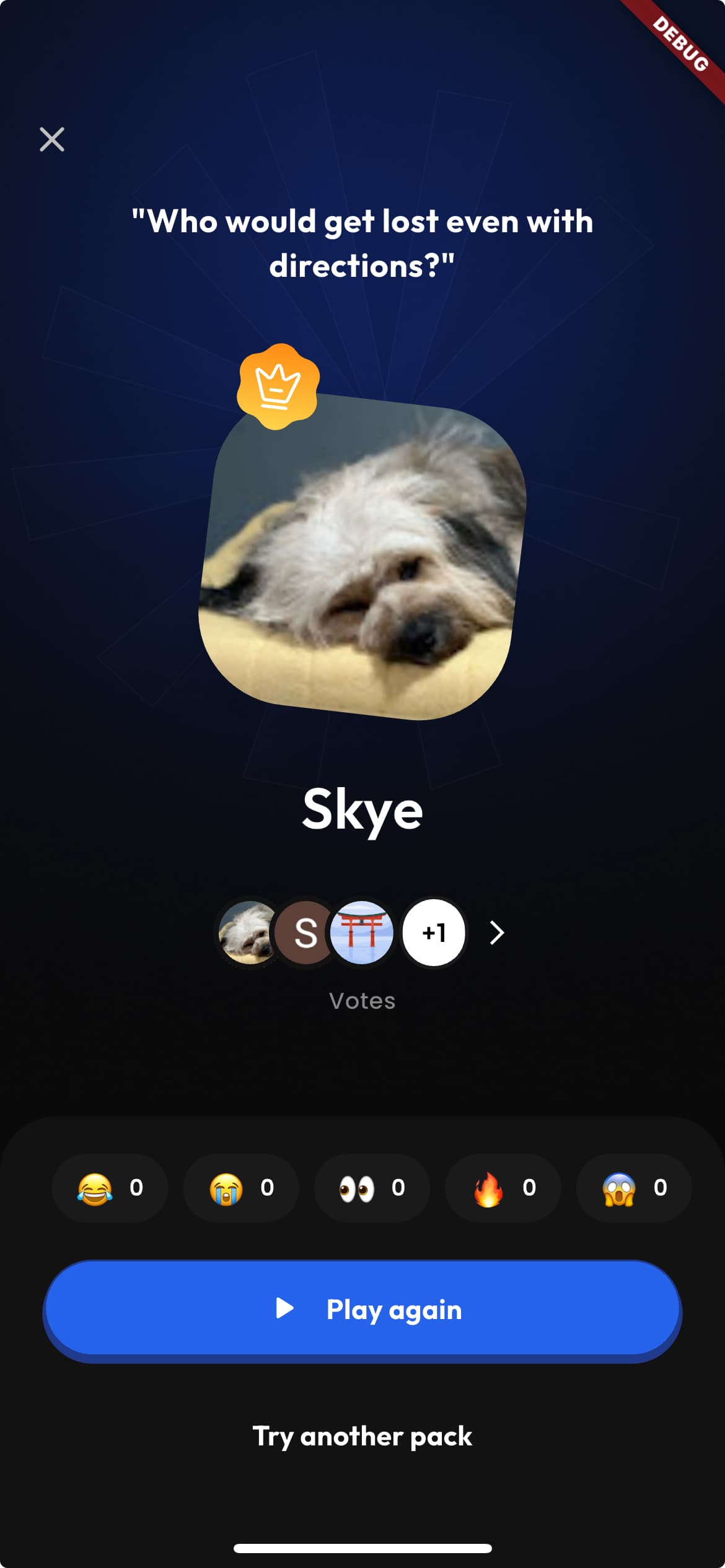Image resolution: width=725 pixels, height=1568 pixels.
Task: Choose Try another pack
Action: 362,1437
